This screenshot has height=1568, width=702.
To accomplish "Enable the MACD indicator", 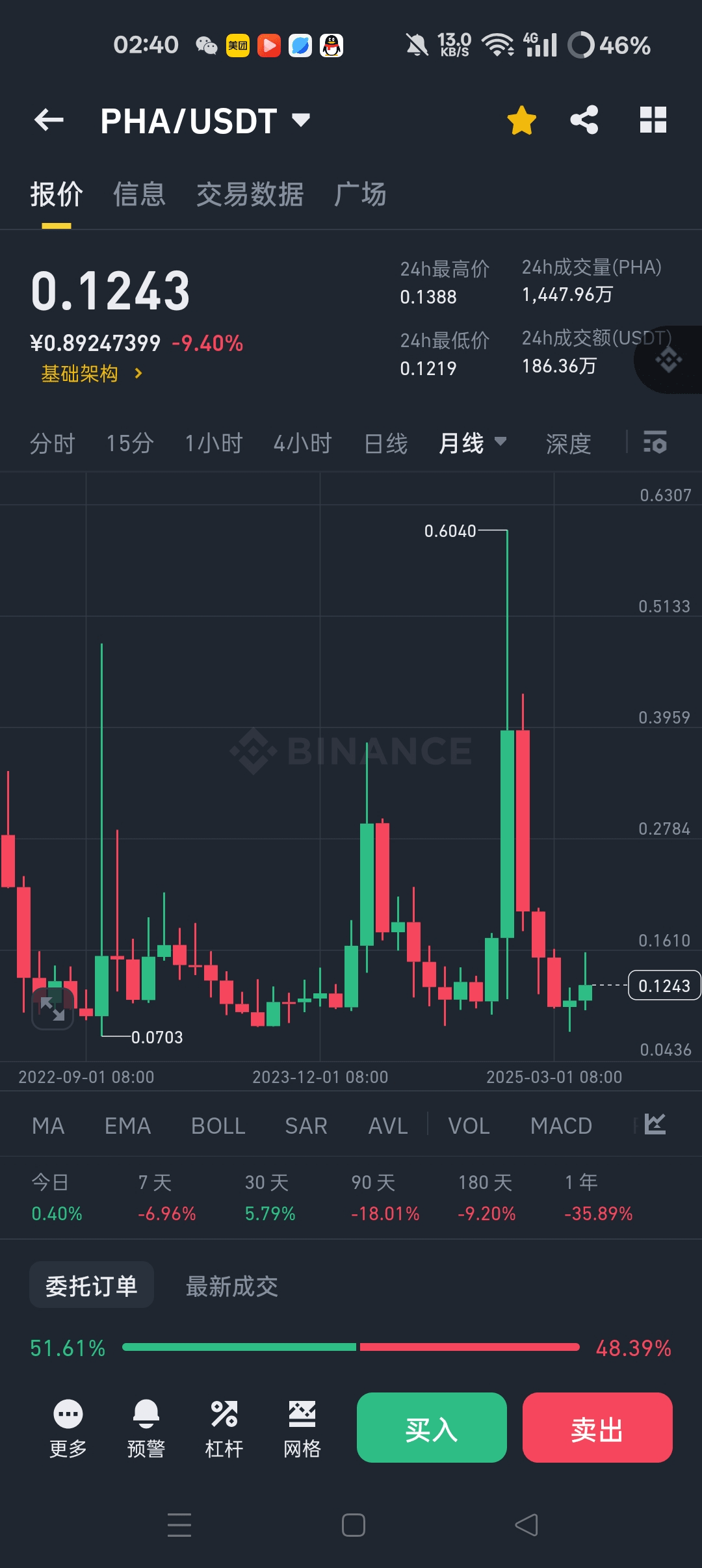I will pyautogui.click(x=561, y=1126).
